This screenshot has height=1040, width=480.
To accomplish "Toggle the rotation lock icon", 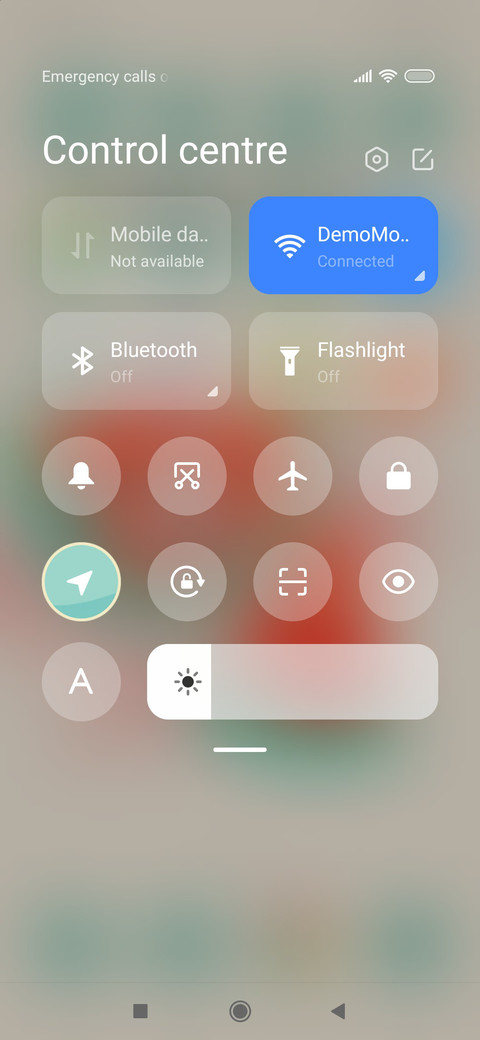I will 187,582.
